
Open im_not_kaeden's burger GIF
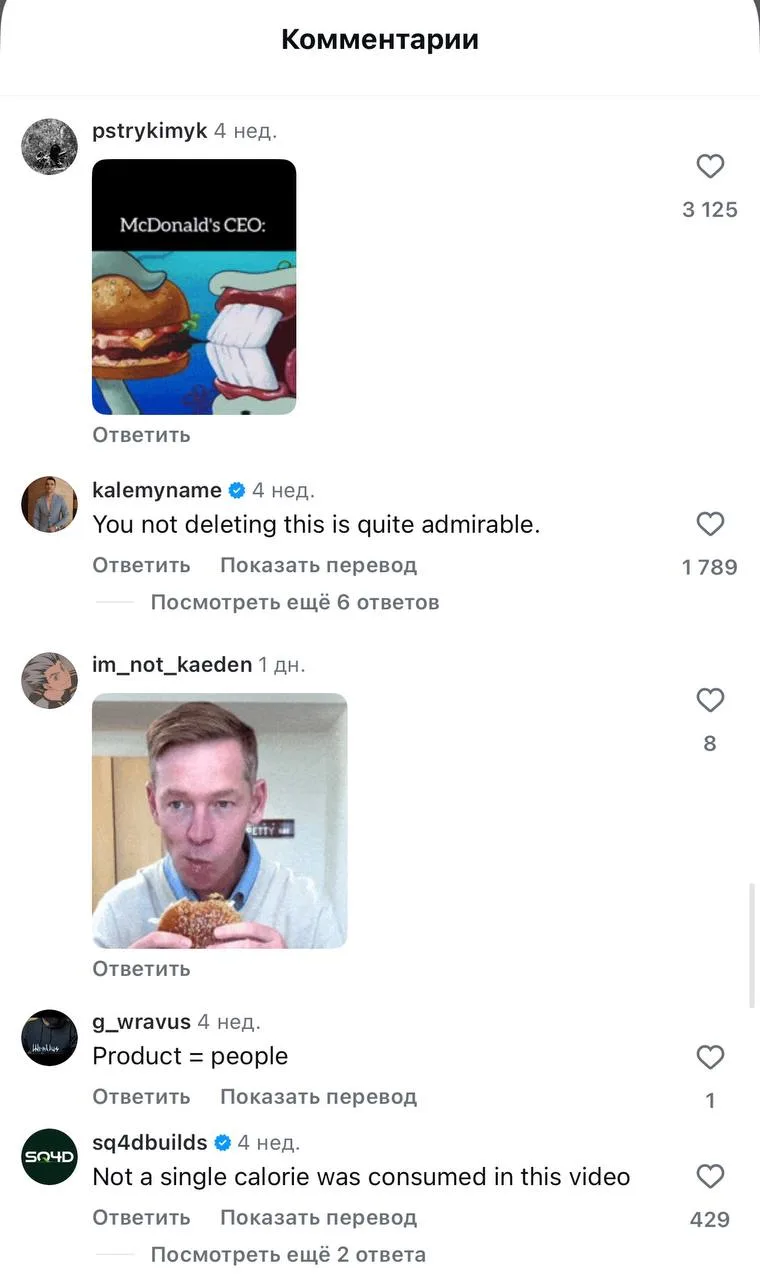coord(219,820)
